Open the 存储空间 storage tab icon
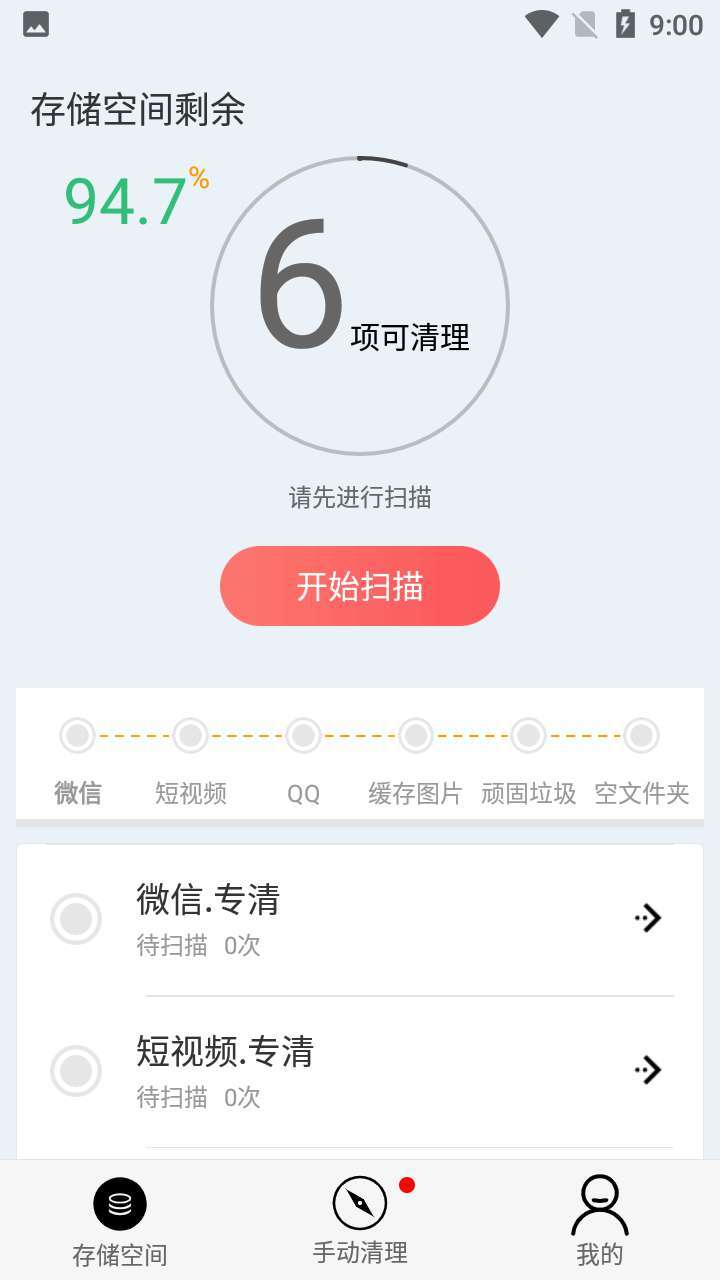This screenshot has height=1280, width=720. click(x=119, y=1204)
